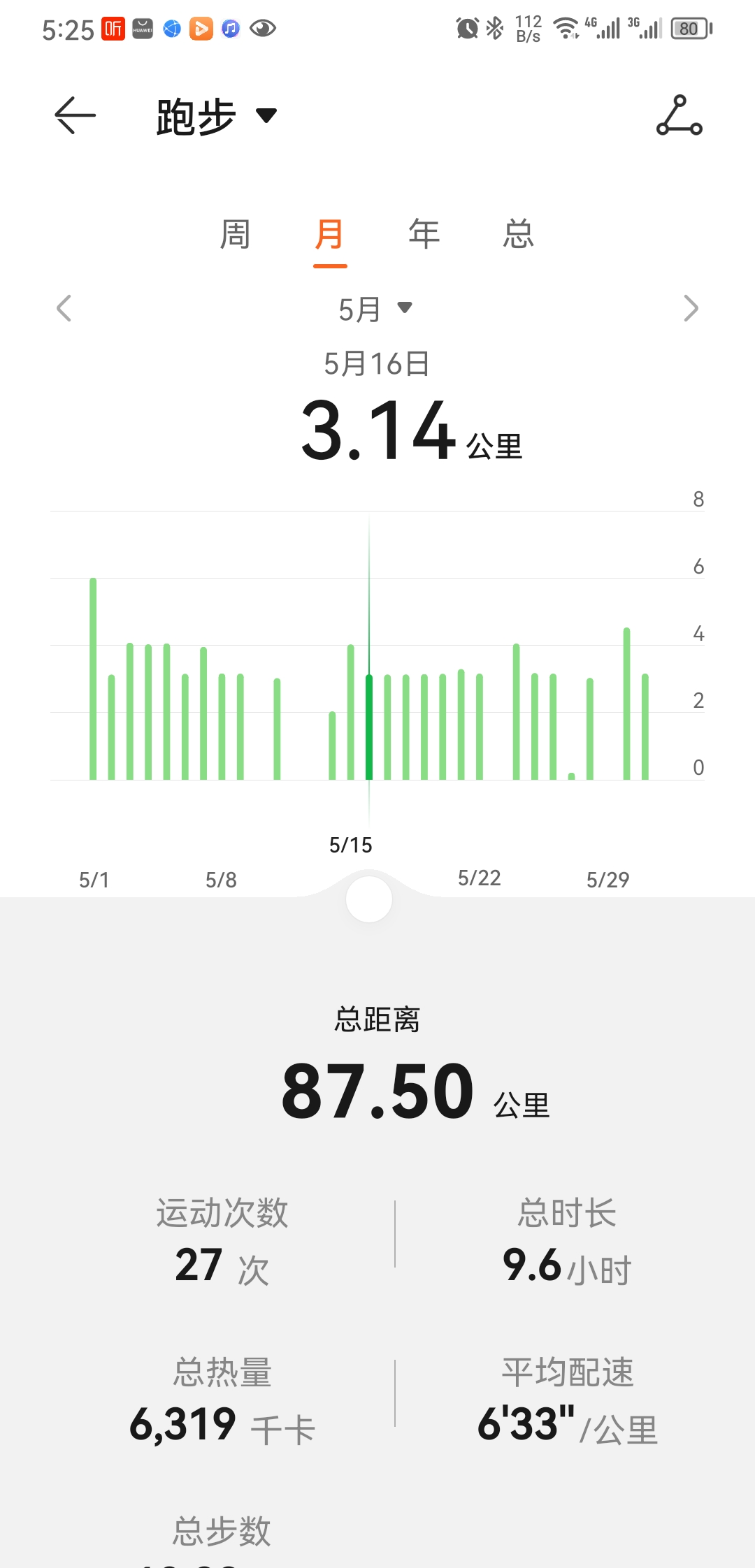Open the route track icon
The width and height of the screenshot is (755, 1568).
click(679, 115)
